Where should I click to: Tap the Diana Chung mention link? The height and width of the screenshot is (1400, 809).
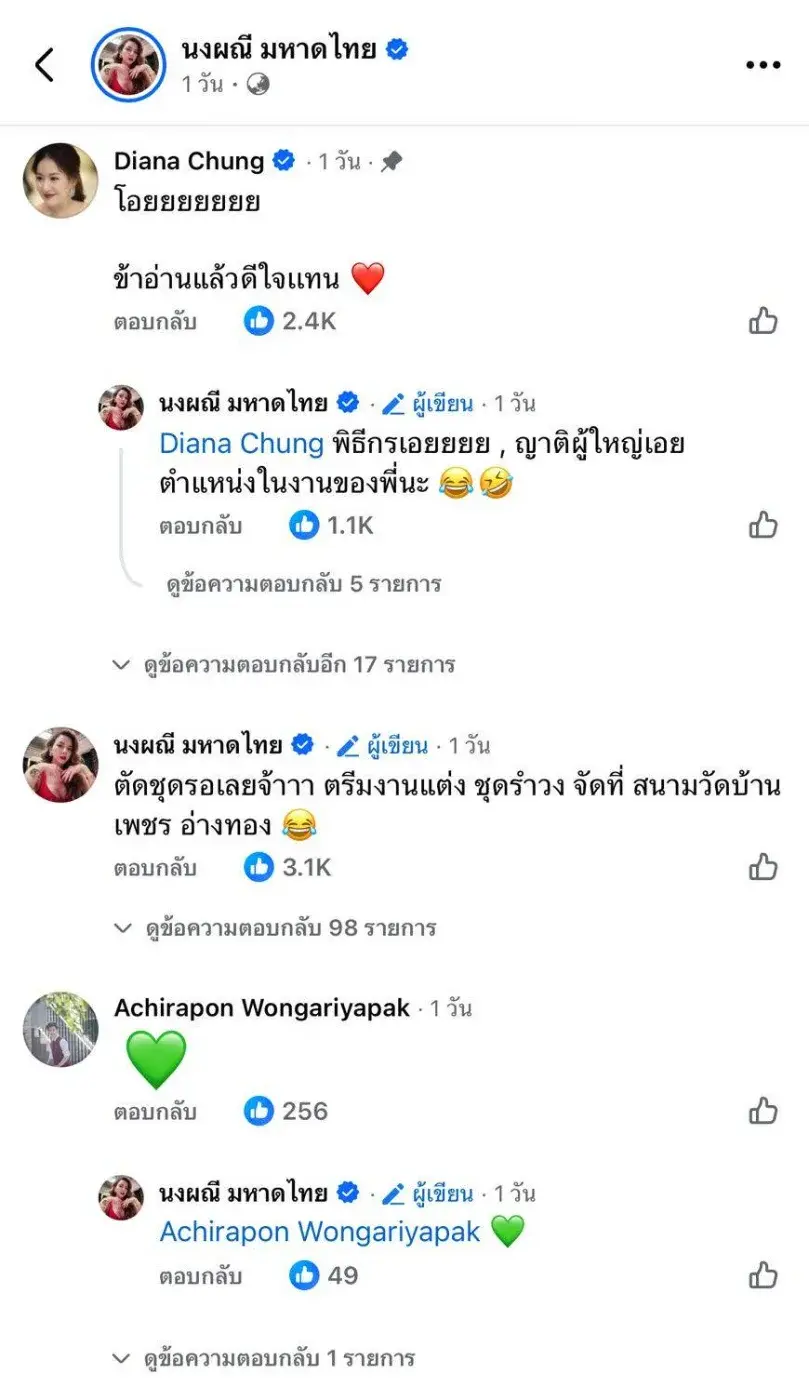tap(241, 444)
